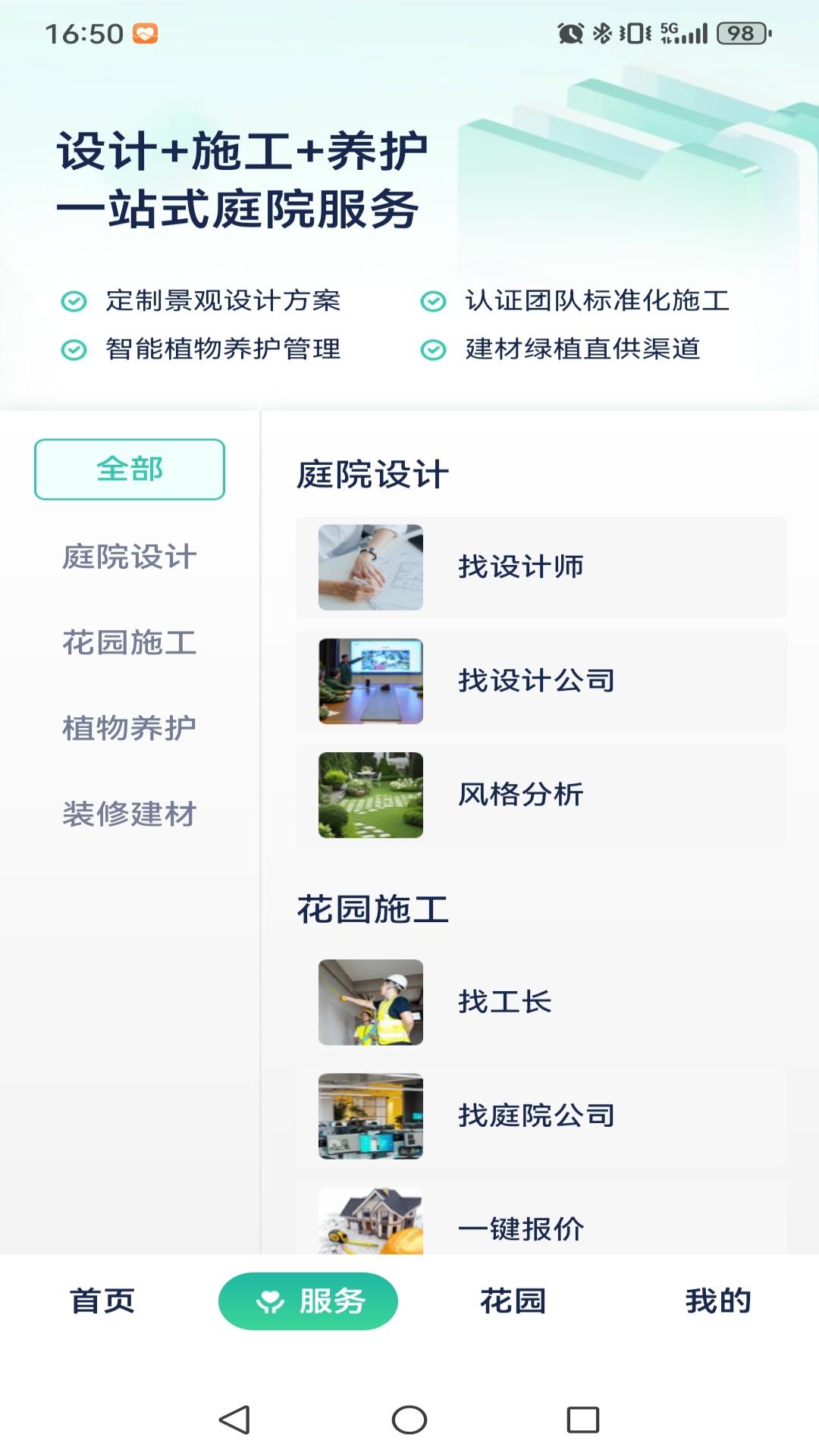The width and height of the screenshot is (819, 1456).
Task: Tap the 找设计公司 meeting room thumbnail
Action: pos(371,680)
